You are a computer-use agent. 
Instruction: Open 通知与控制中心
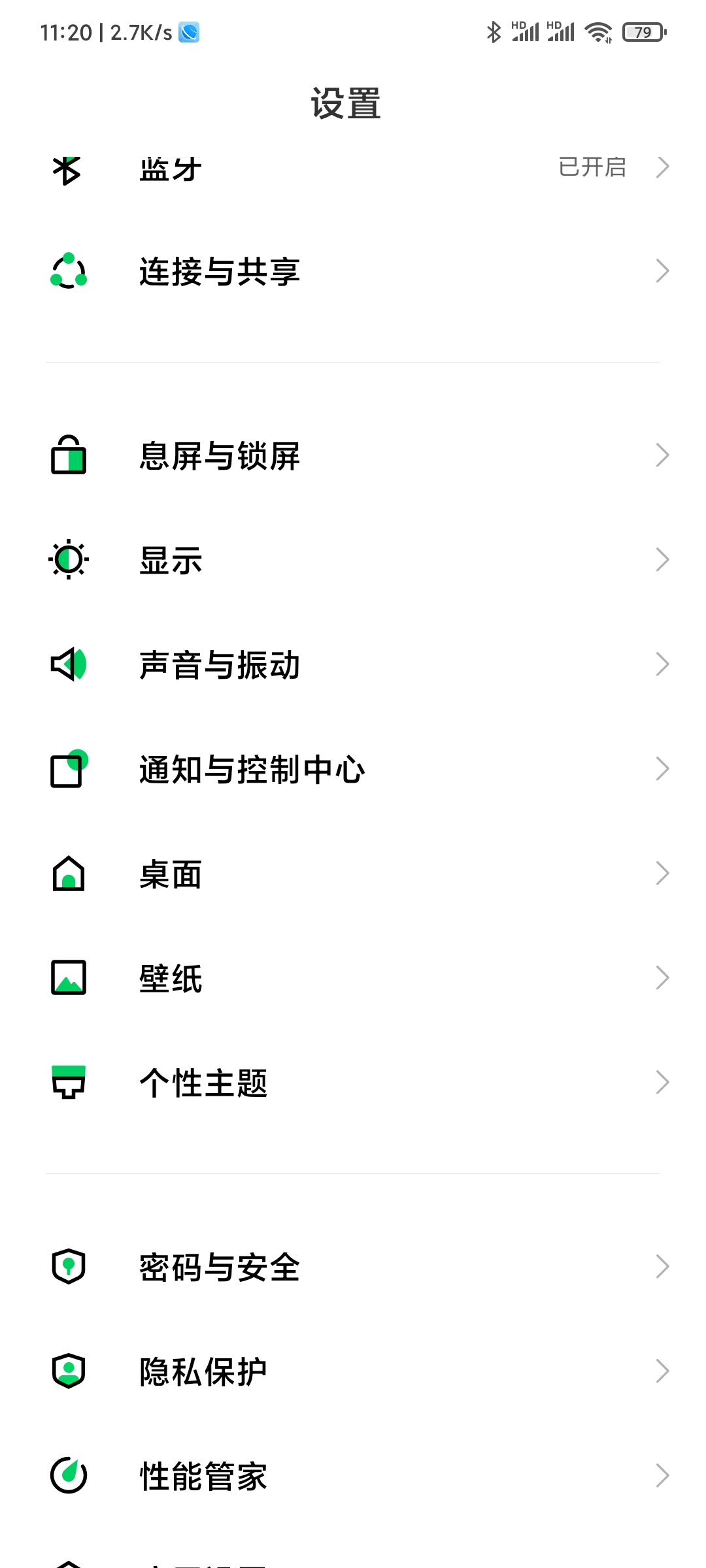[x=353, y=769]
